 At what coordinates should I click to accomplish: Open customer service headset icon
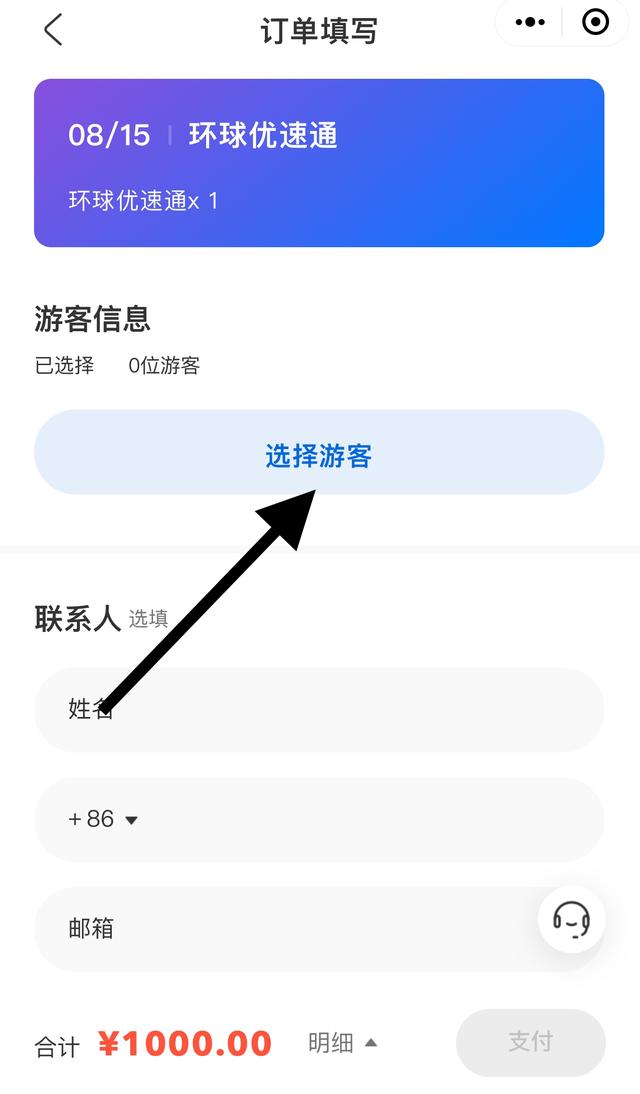pos(571,918)
